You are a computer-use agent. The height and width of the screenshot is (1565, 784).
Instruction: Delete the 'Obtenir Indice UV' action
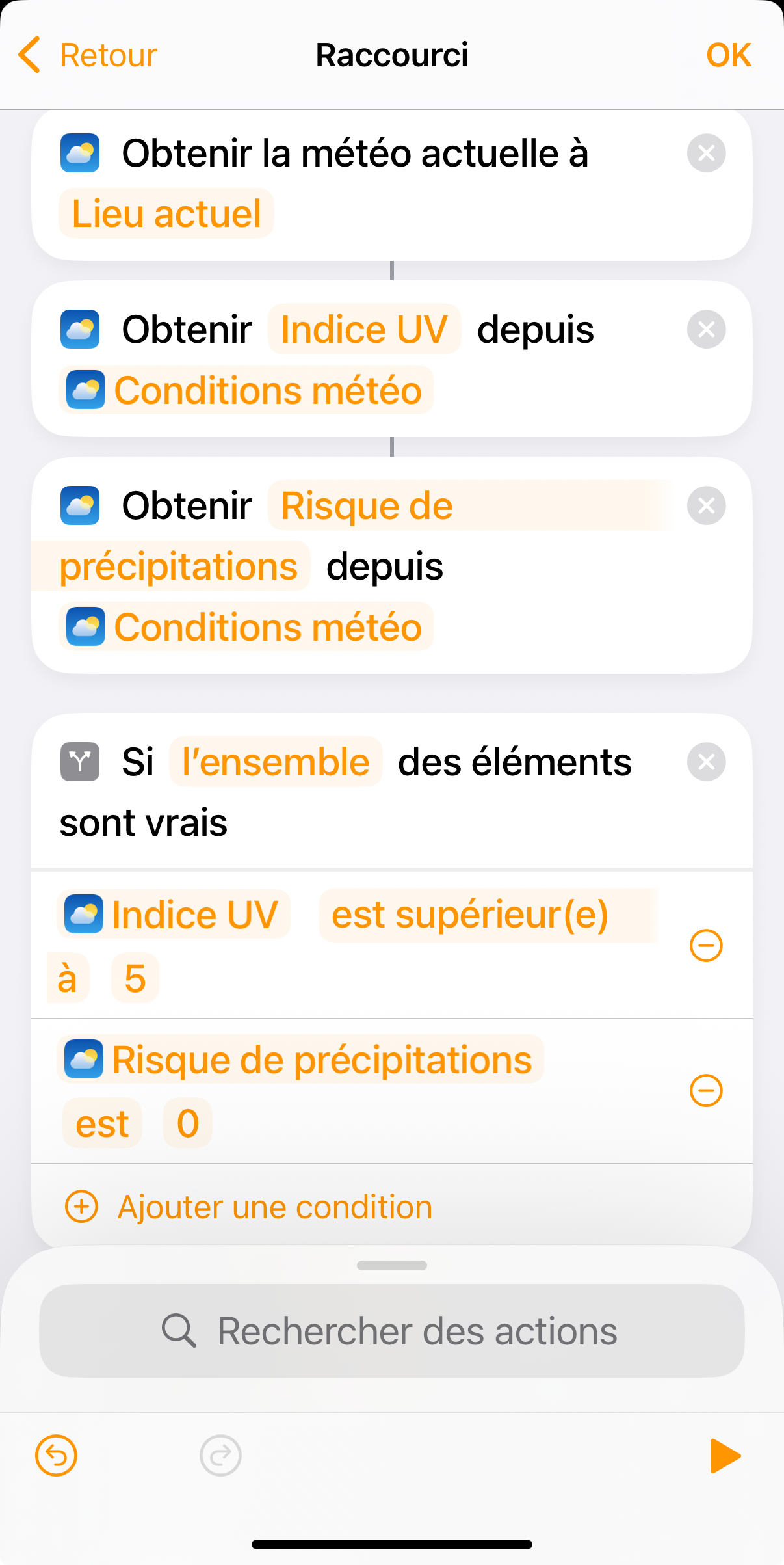point(706,330)
